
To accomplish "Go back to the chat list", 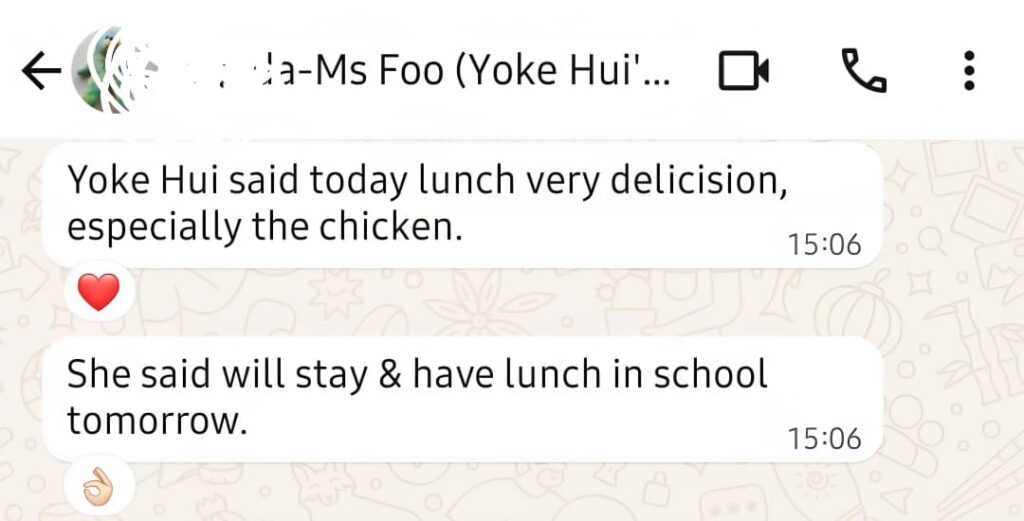I will [x=40, y=71].
